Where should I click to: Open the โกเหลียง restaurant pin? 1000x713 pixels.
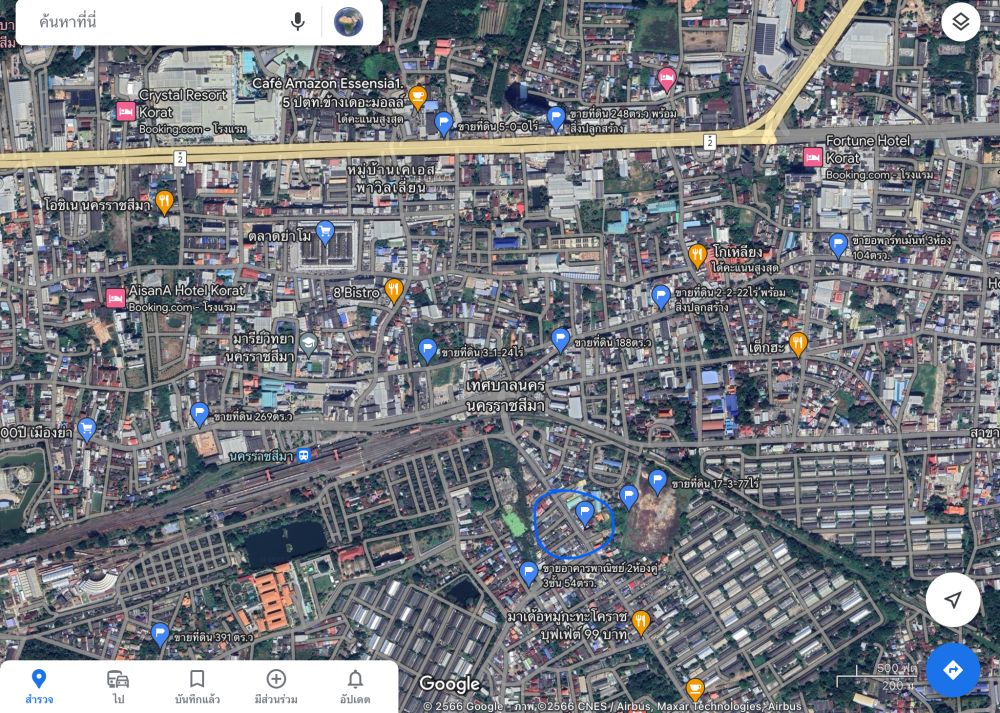[x=698, y=255]
